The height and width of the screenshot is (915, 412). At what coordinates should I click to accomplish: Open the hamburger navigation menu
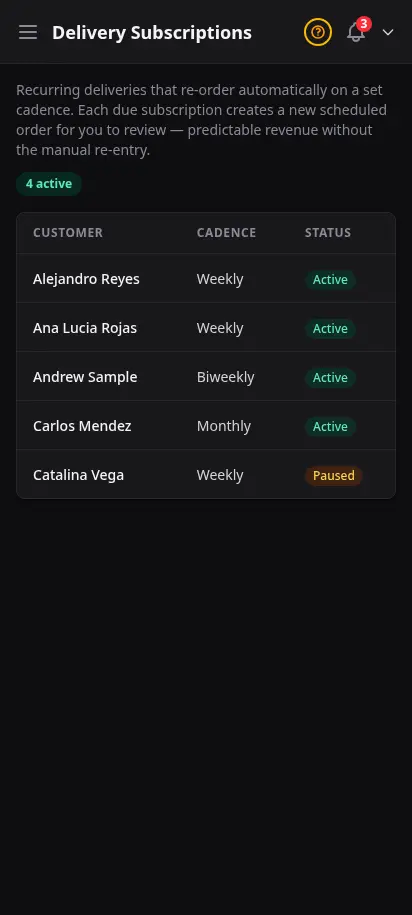28,32
